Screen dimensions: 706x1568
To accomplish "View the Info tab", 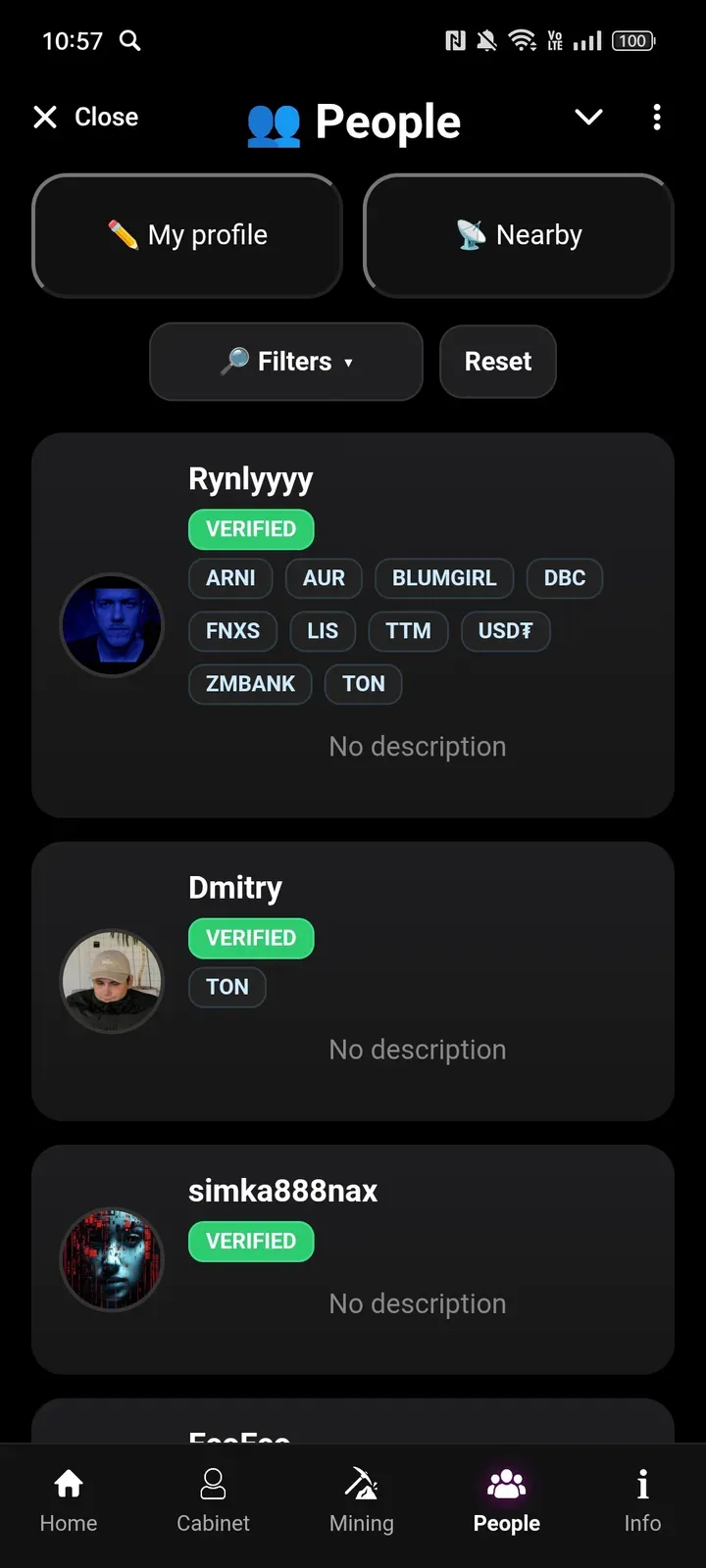I will click(x=642, y=1499).
